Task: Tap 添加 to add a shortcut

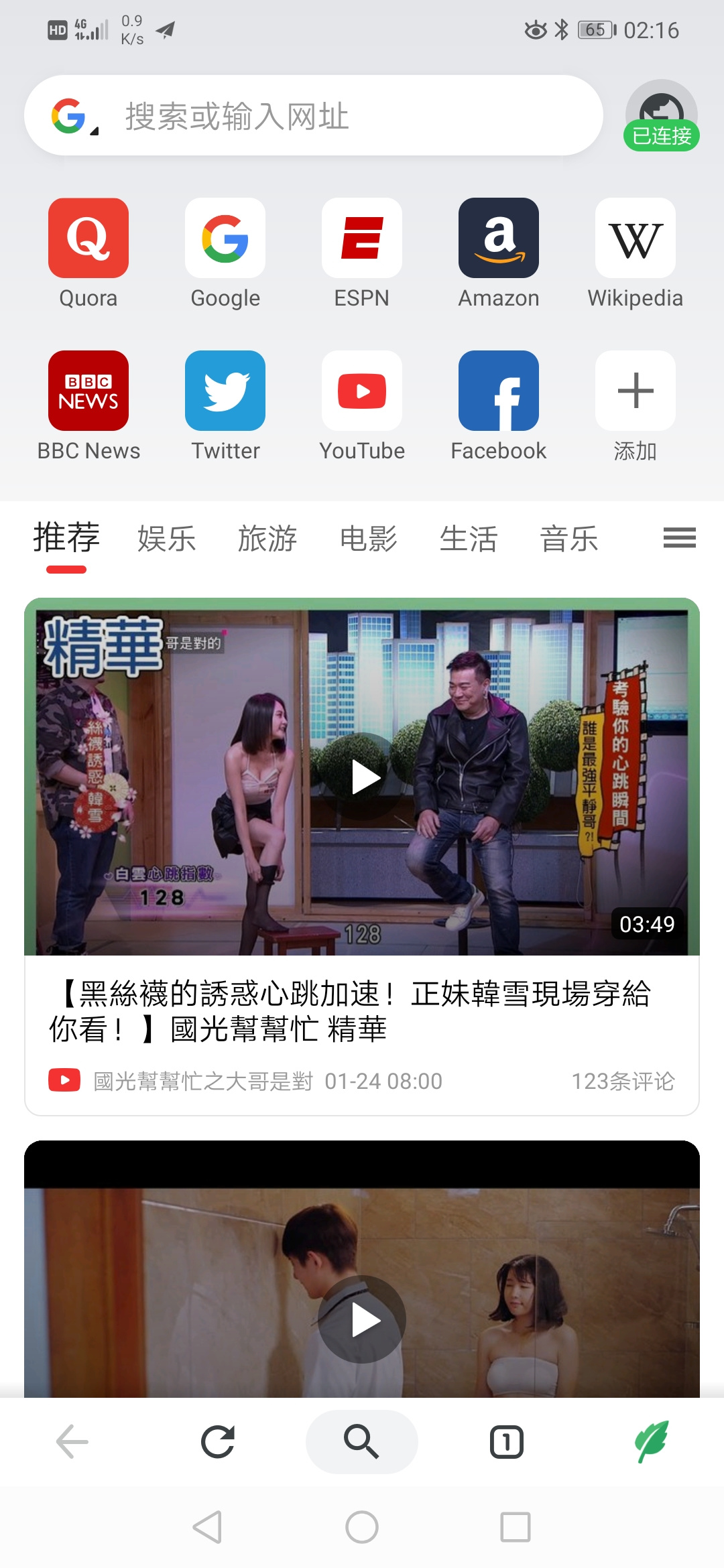Action: pyautogui.click(x=636, y=406)
